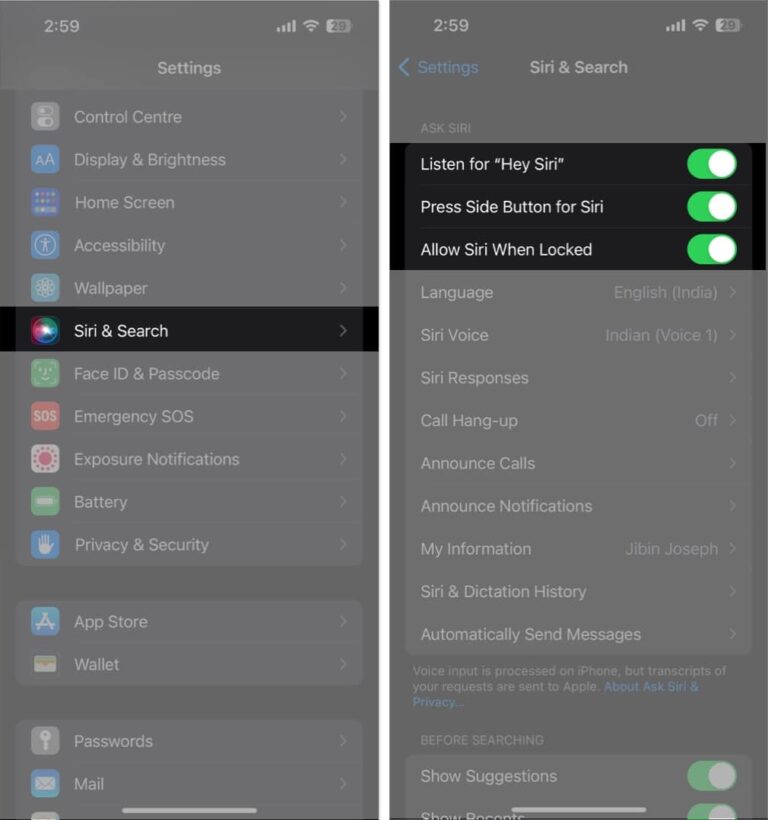Tap the Accessibility icon in the sidebar

tap(45, 245)
